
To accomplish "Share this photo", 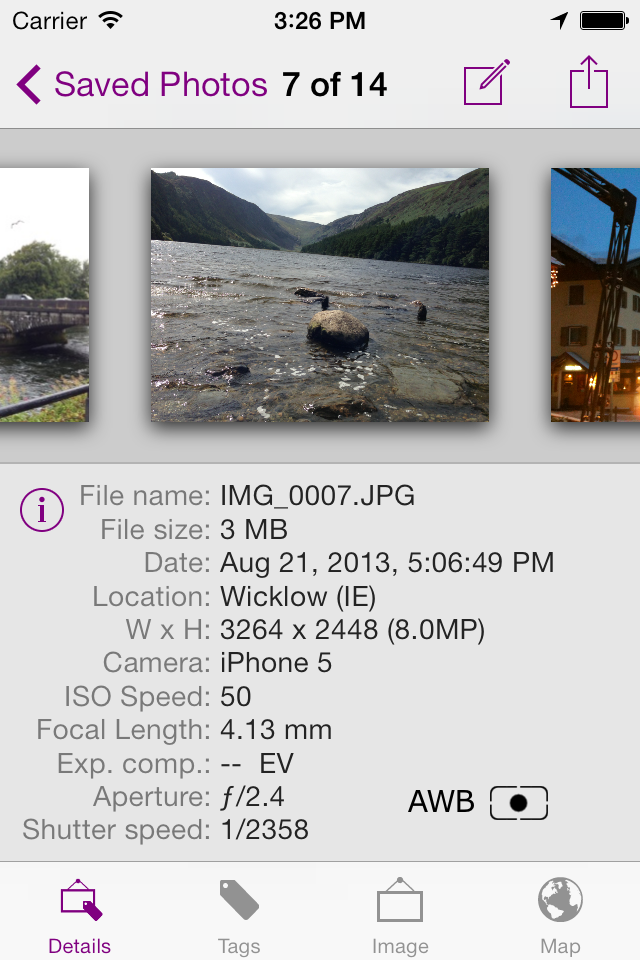I will (x=589, y=83).
